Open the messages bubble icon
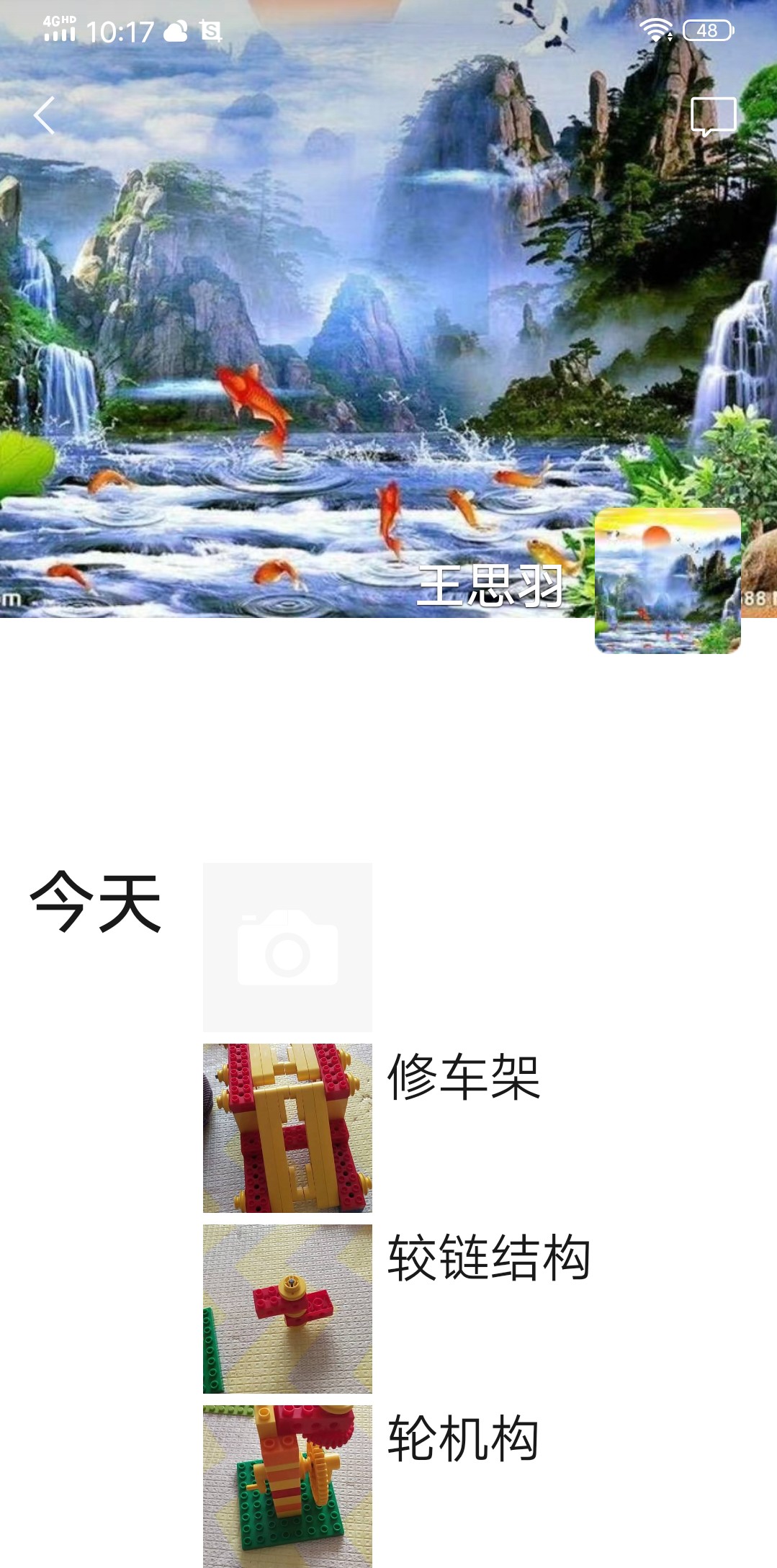Image resolution: width=777 pixels, height=1568 pixels. (713, 117)
